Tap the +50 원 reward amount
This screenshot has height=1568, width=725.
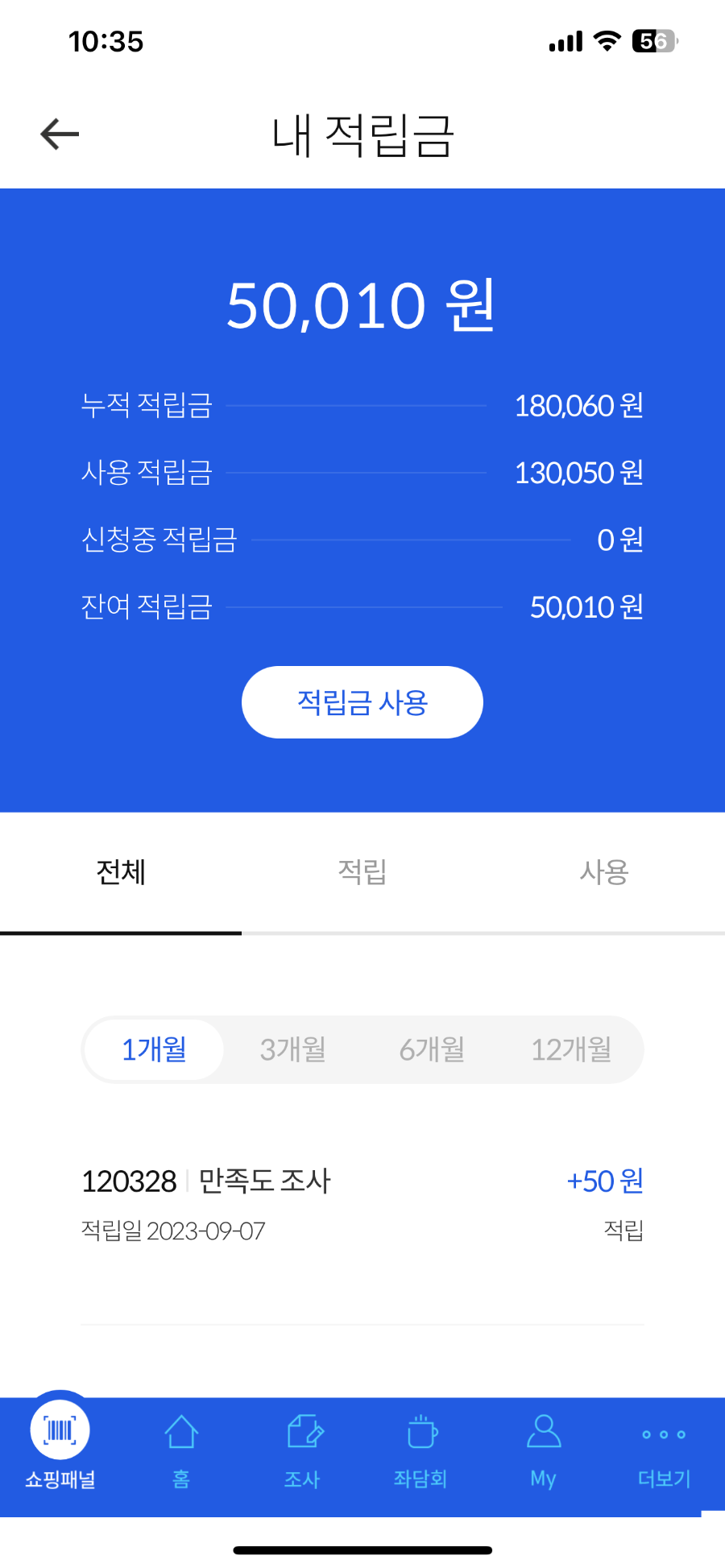pos(604,1181)
